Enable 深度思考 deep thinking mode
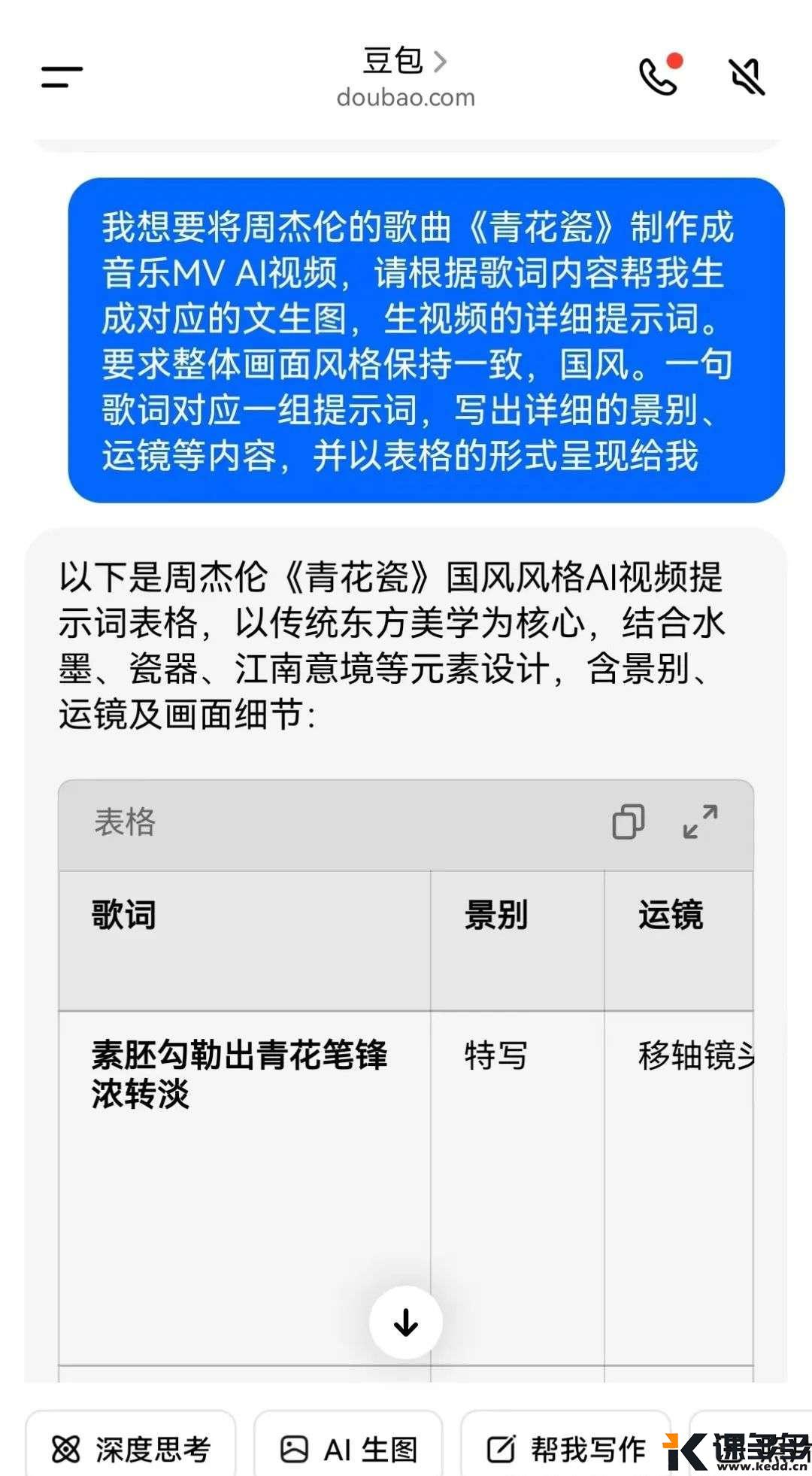This screenshot has width=812, height=1476. [131, 1448]
